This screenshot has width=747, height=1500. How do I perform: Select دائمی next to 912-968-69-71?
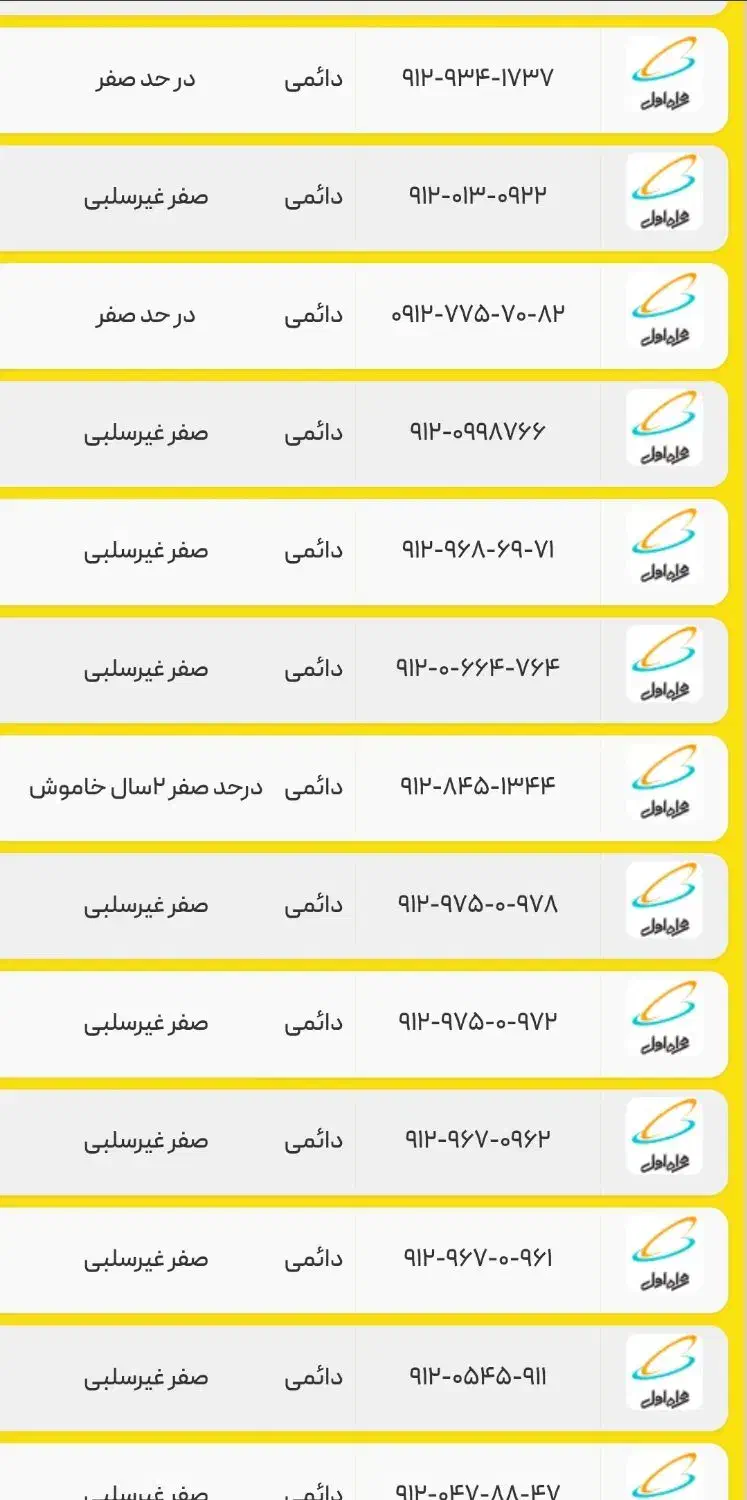pos(314,550)
